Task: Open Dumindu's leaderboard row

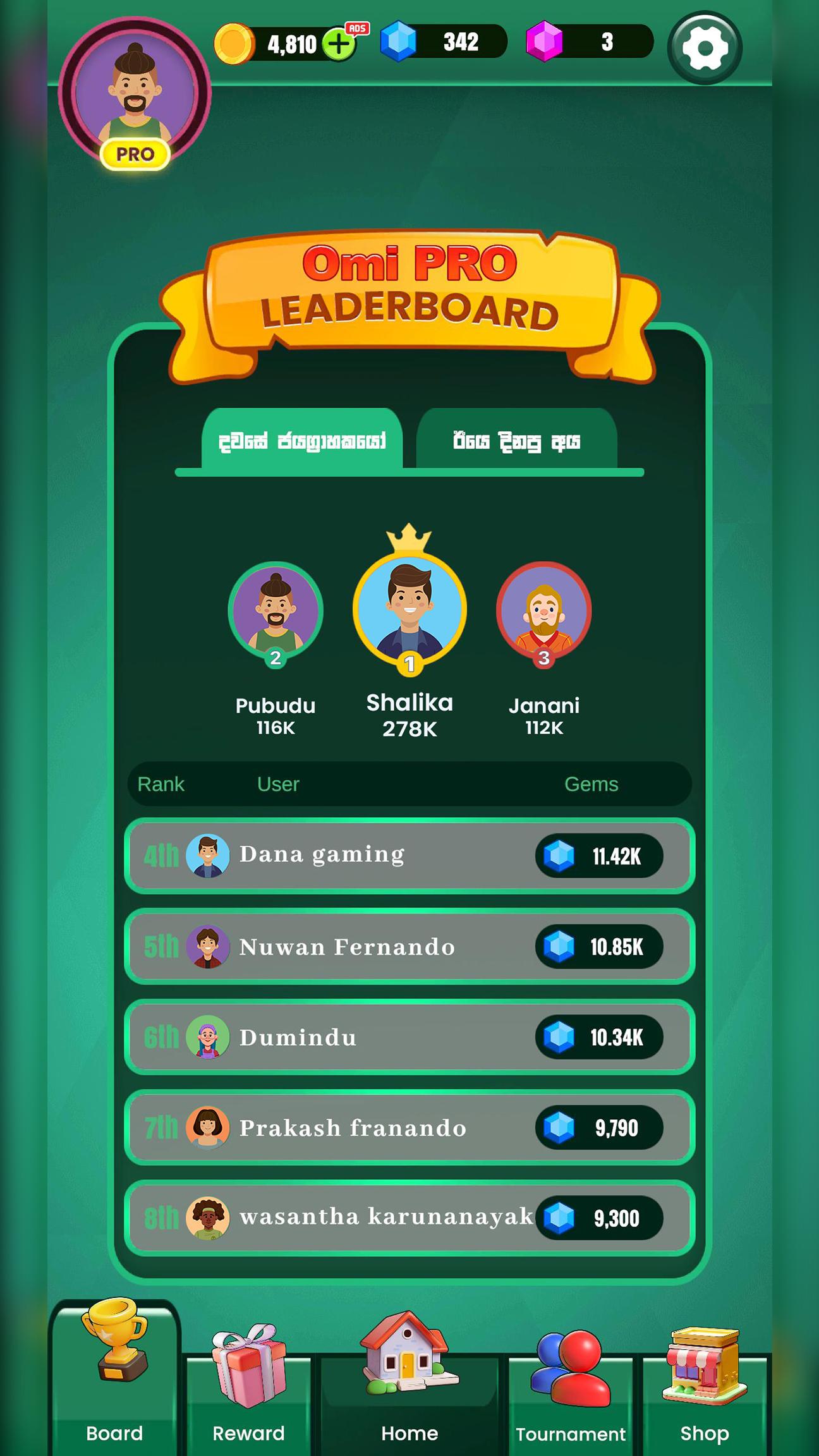Action: [409, 1036]
